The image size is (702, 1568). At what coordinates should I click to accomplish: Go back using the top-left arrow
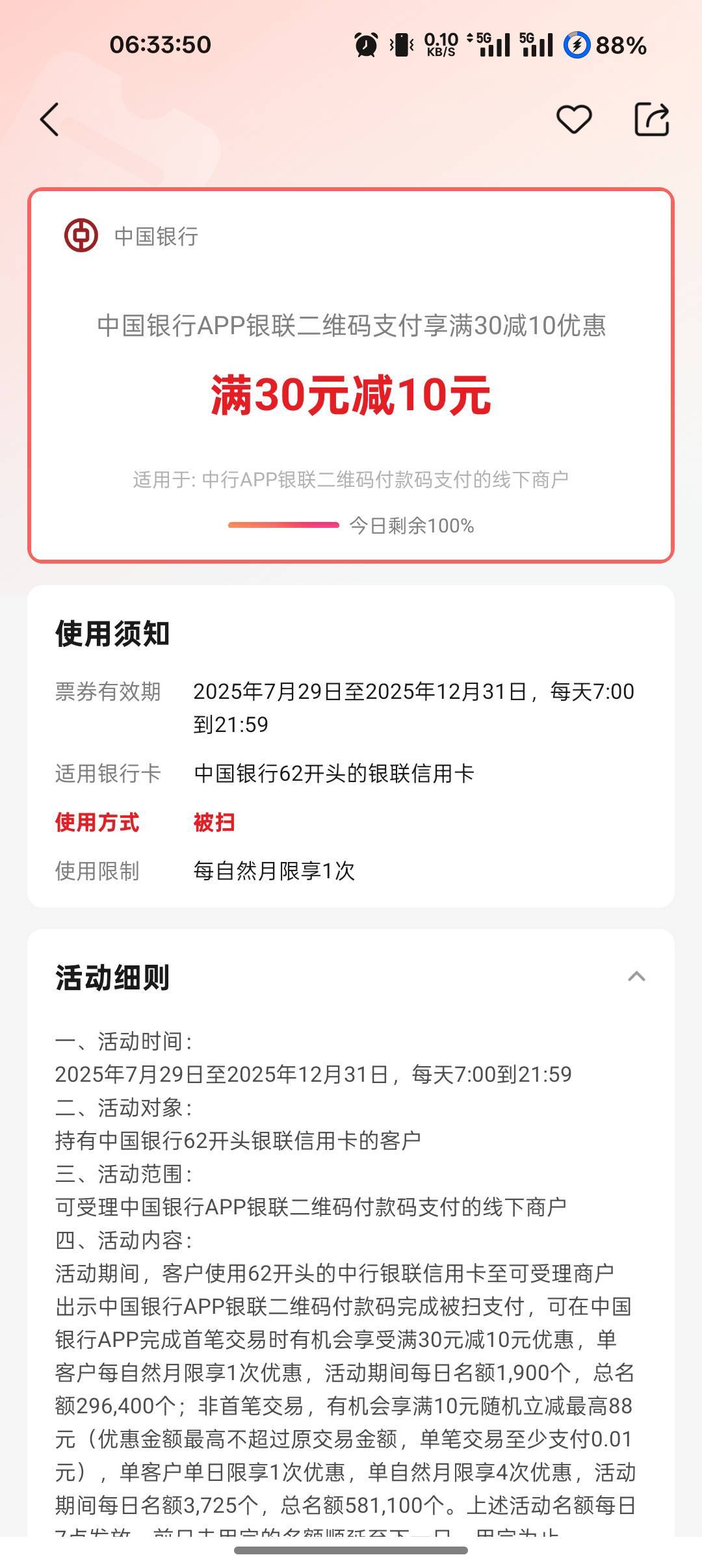[x=50, y=120]
